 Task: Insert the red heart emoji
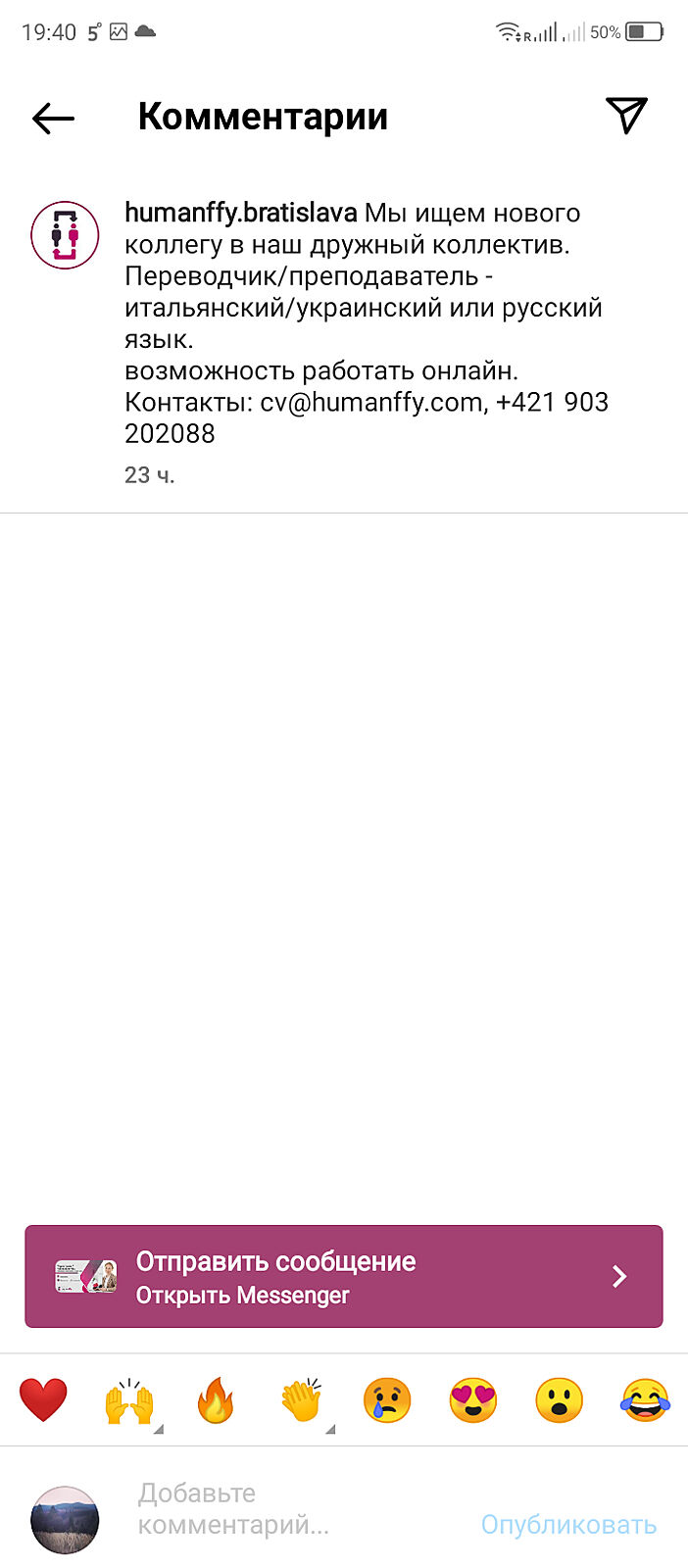44,1400
